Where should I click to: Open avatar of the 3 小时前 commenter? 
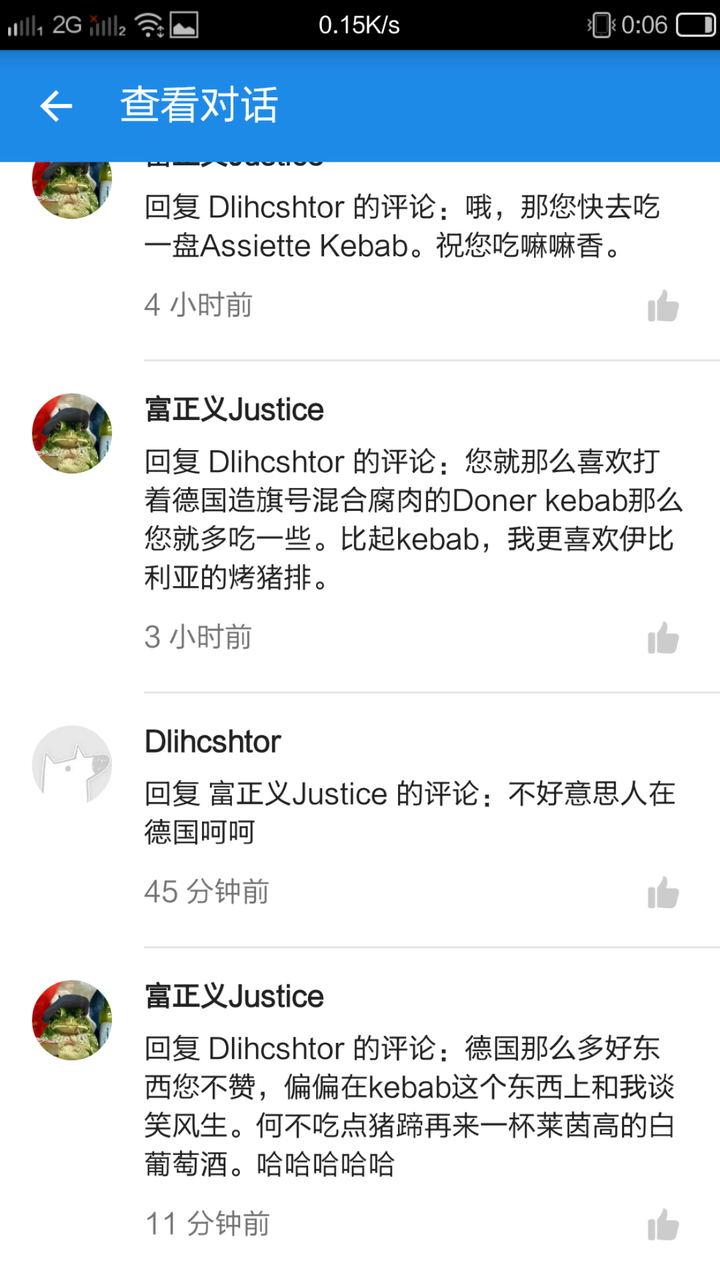72,433
